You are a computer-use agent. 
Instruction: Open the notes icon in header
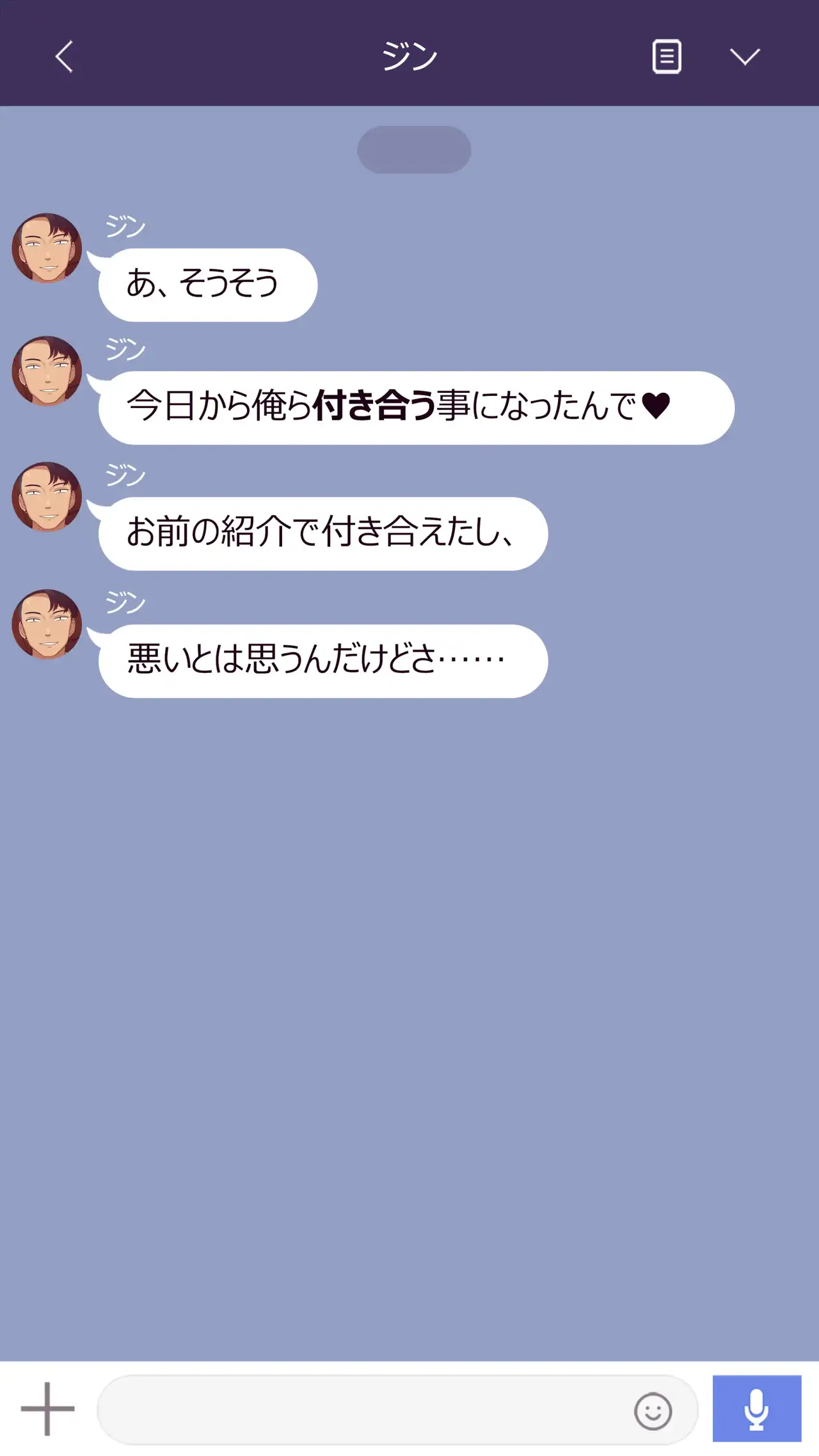click(x=666, y=56)
